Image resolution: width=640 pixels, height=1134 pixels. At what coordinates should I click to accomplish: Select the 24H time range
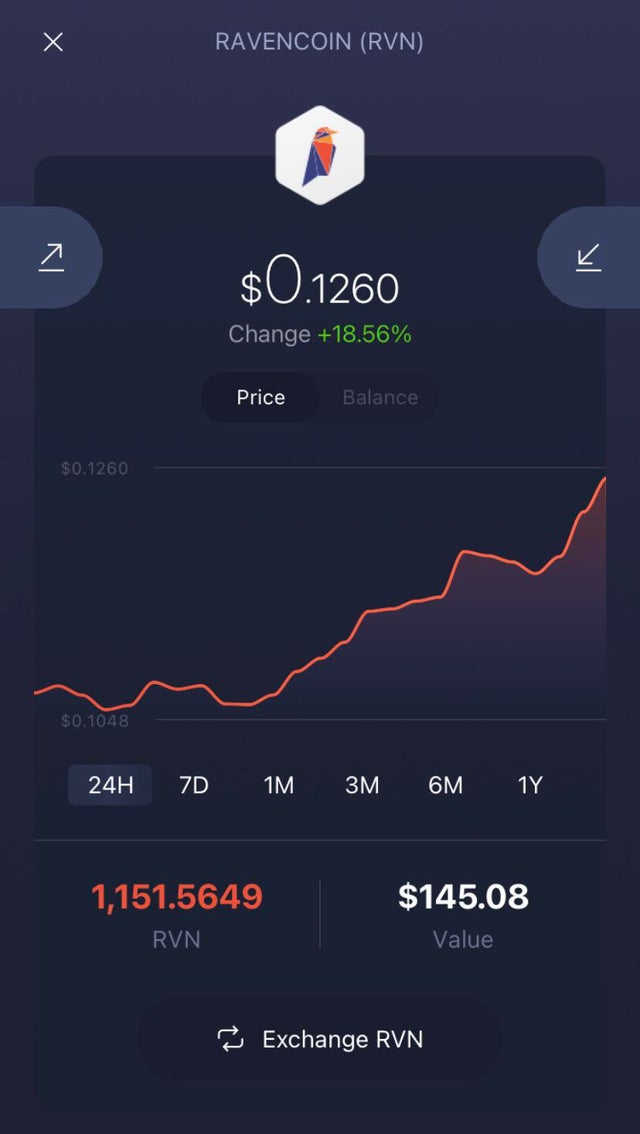pyautogui.click(x=110, y=785)
